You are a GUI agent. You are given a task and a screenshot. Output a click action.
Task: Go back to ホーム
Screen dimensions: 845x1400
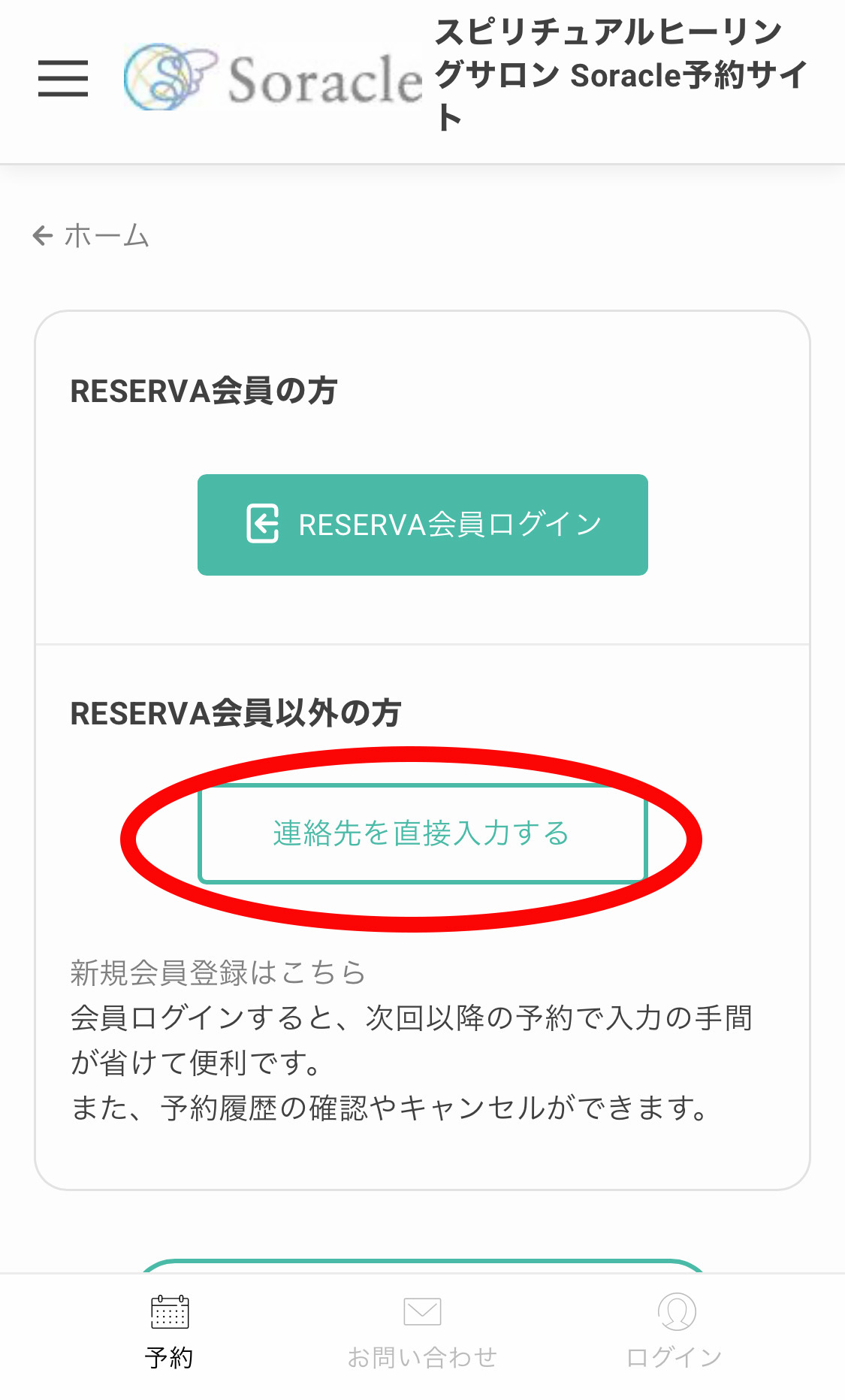(x=92, y=236)
